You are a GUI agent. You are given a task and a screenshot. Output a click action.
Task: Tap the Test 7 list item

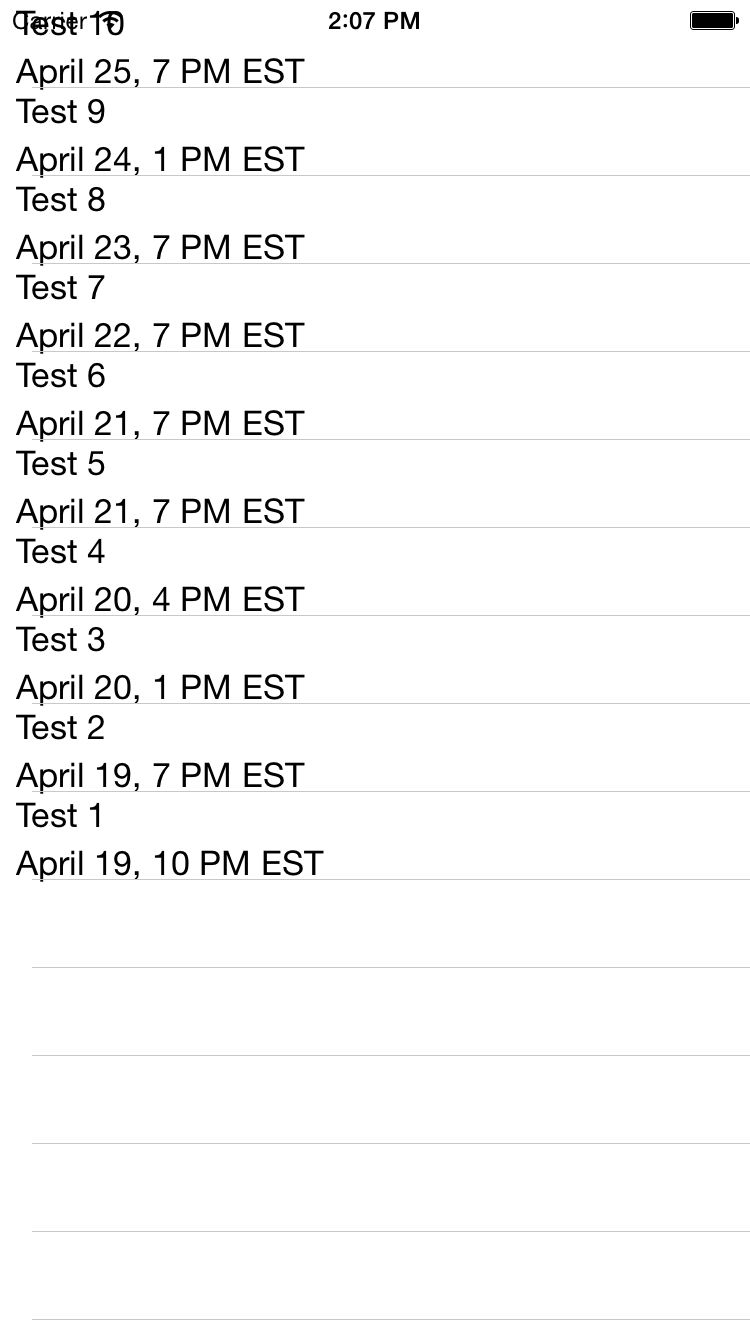(375, 308)
